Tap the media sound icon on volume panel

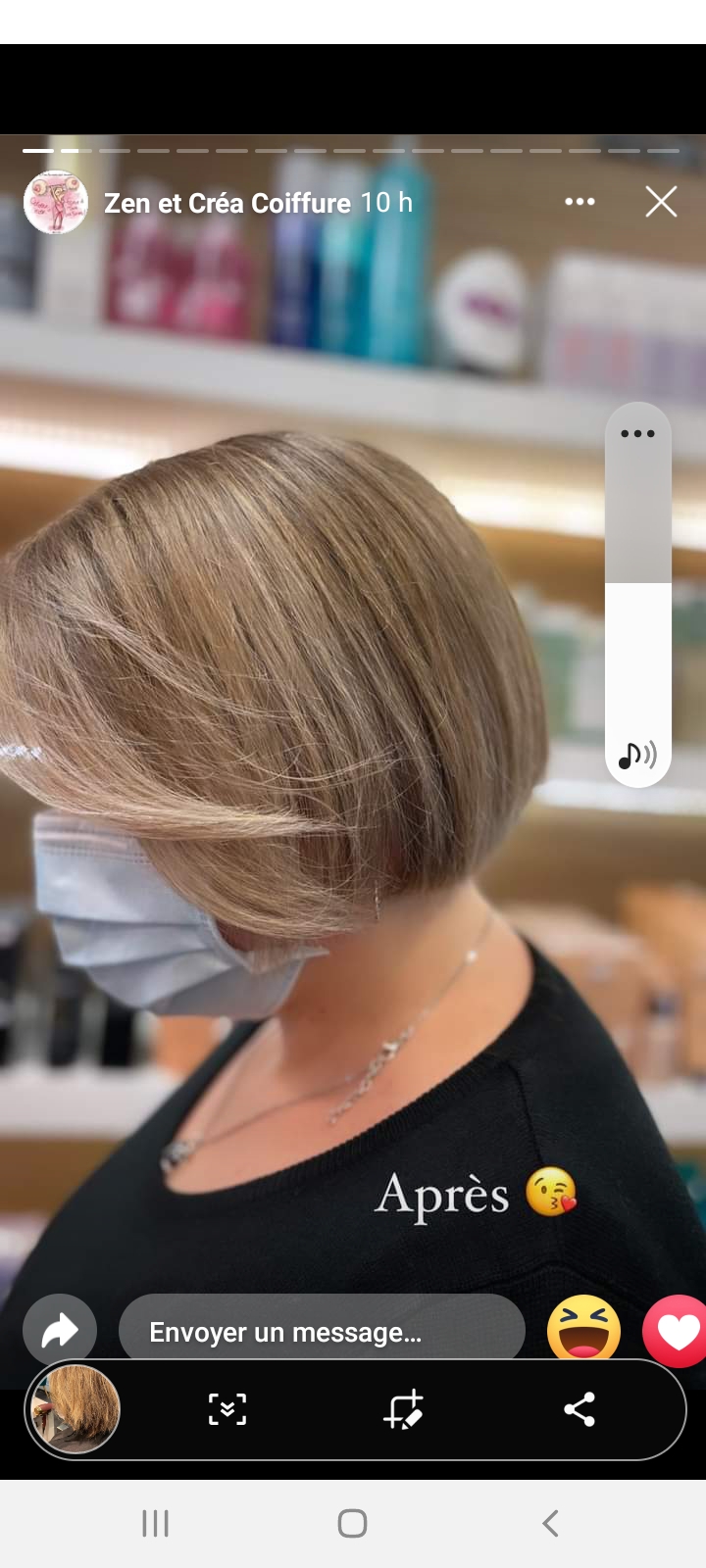(x=637, y=755)
